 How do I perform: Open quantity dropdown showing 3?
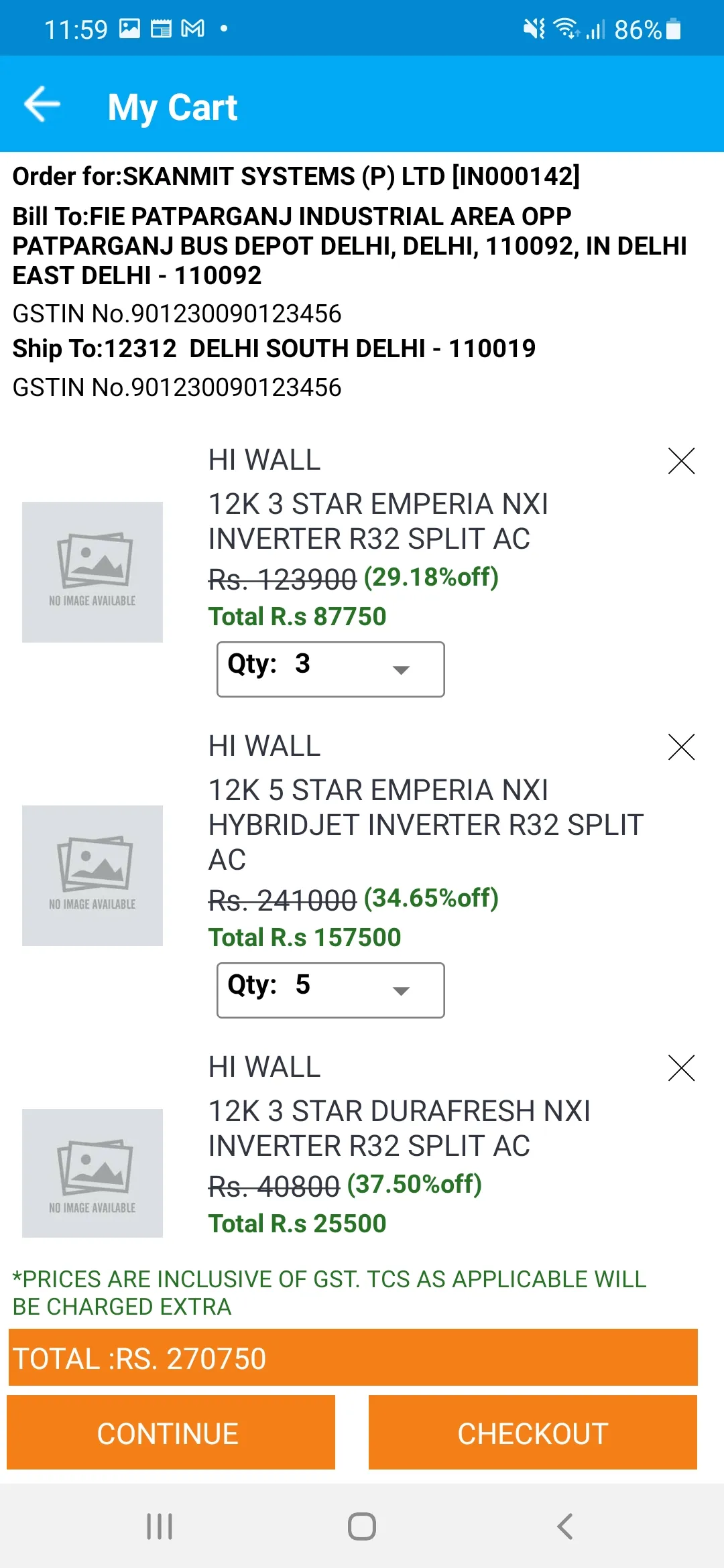(x=330, y=669)
